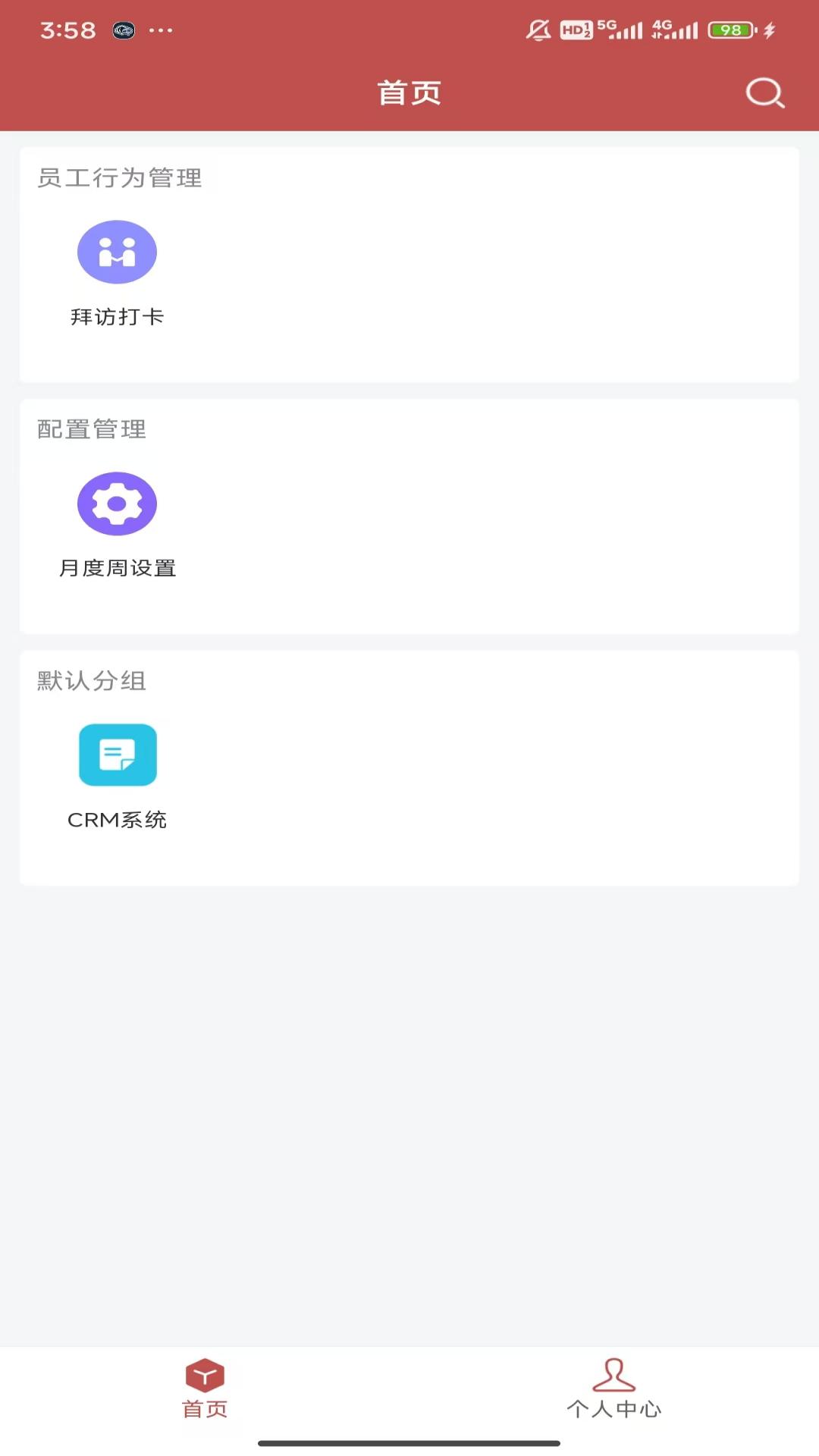Switch to the 个人中心 tab
819x1456 pixels.
click(614, 1410)
